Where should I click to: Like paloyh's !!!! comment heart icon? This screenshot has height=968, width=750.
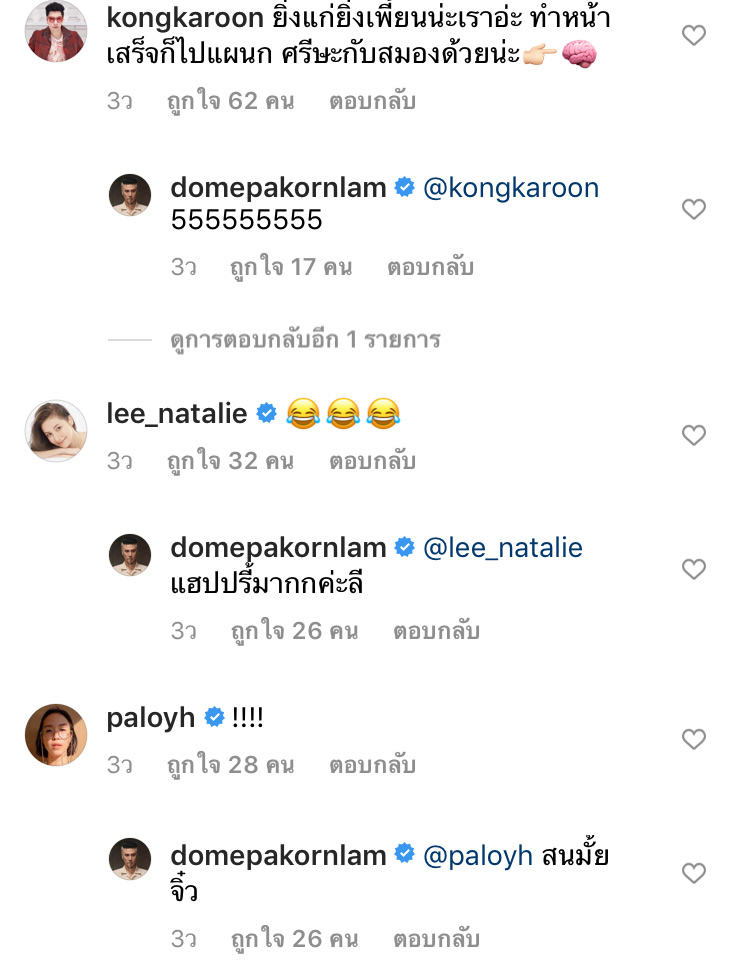pyautogui.click(x=694, y=738)
